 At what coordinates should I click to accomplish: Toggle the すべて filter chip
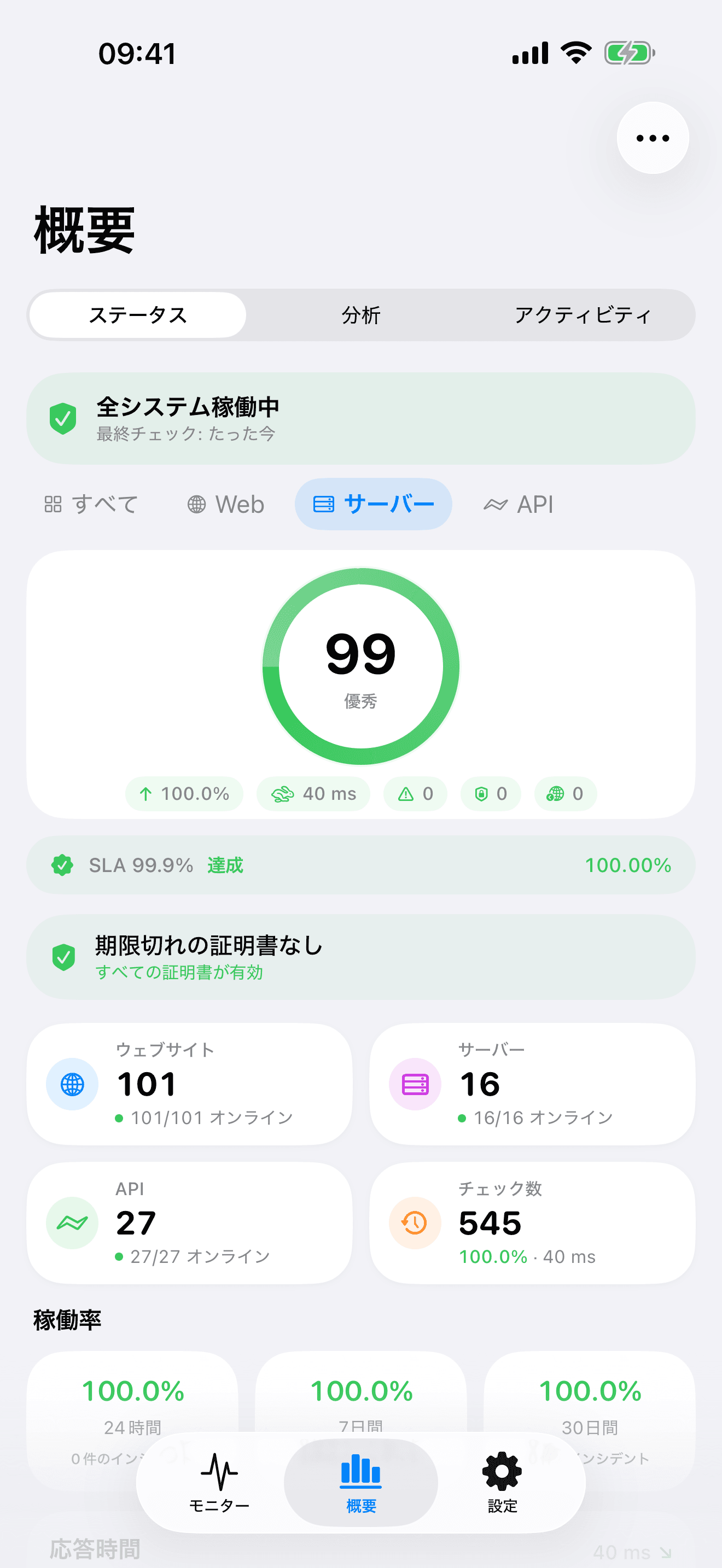click(91, 504)
